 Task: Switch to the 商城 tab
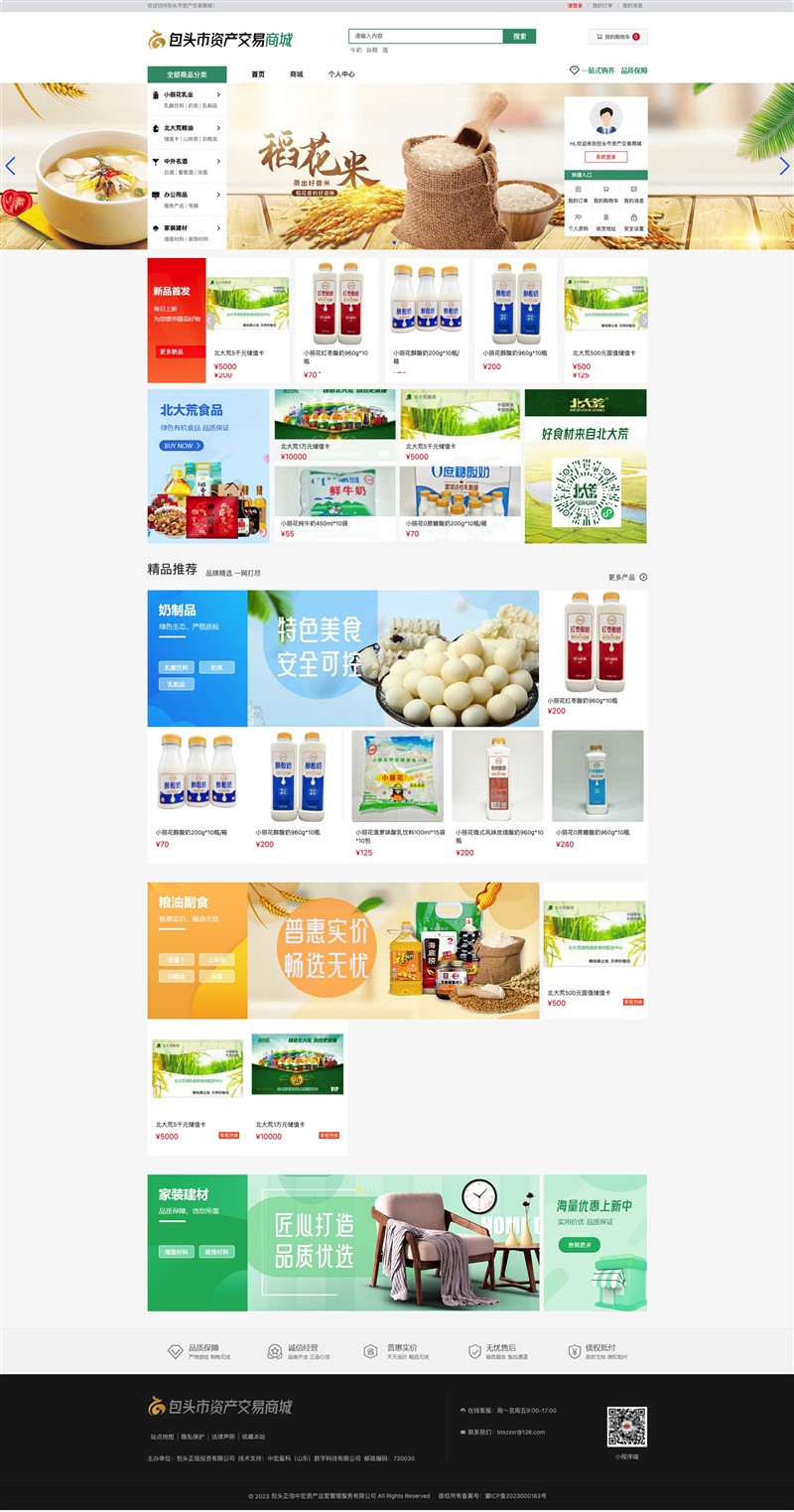click(296, 74)
